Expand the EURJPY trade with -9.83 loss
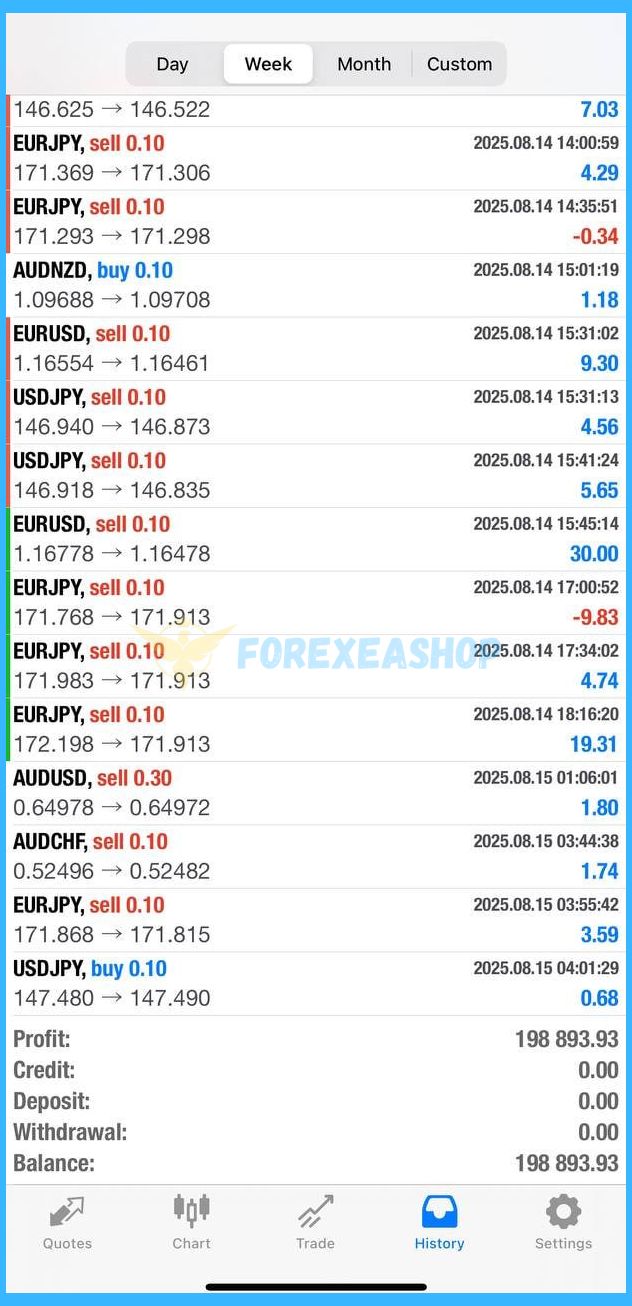 tap(316, 602)
